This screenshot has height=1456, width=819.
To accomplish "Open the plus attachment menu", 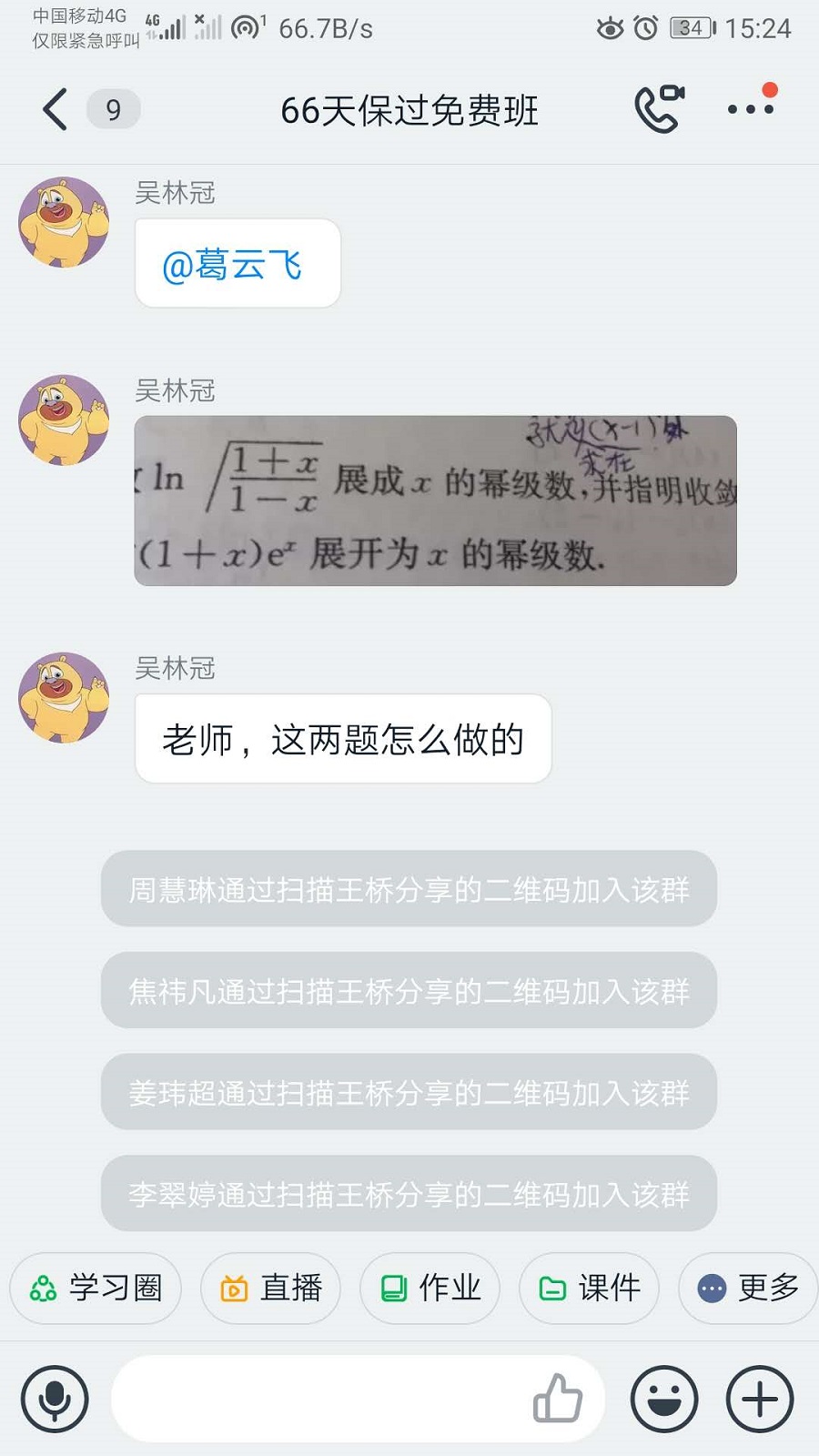I will tap(760, 1399).
